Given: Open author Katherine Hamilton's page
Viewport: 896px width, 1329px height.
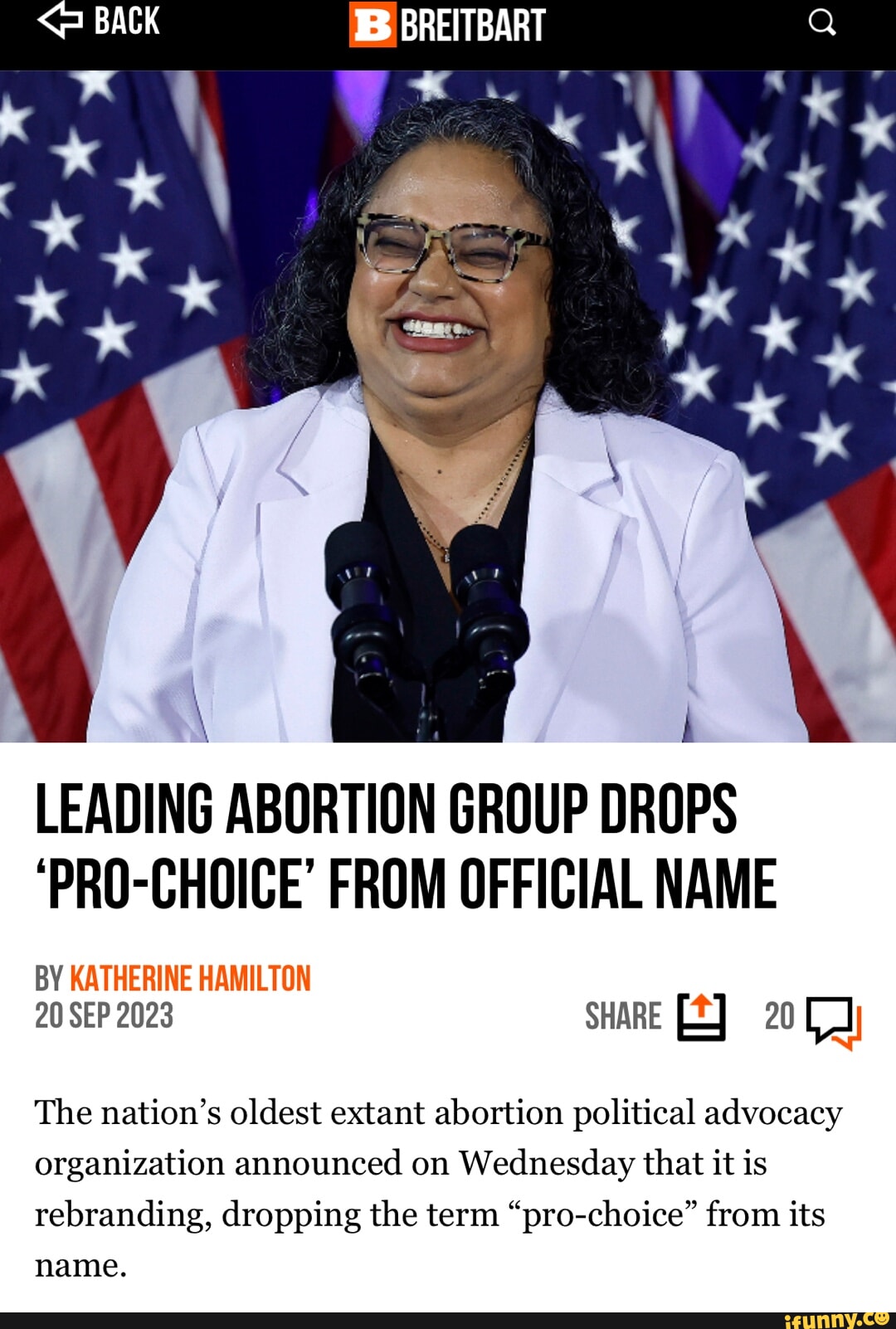Looking at the screenshot, I should 190,979.
